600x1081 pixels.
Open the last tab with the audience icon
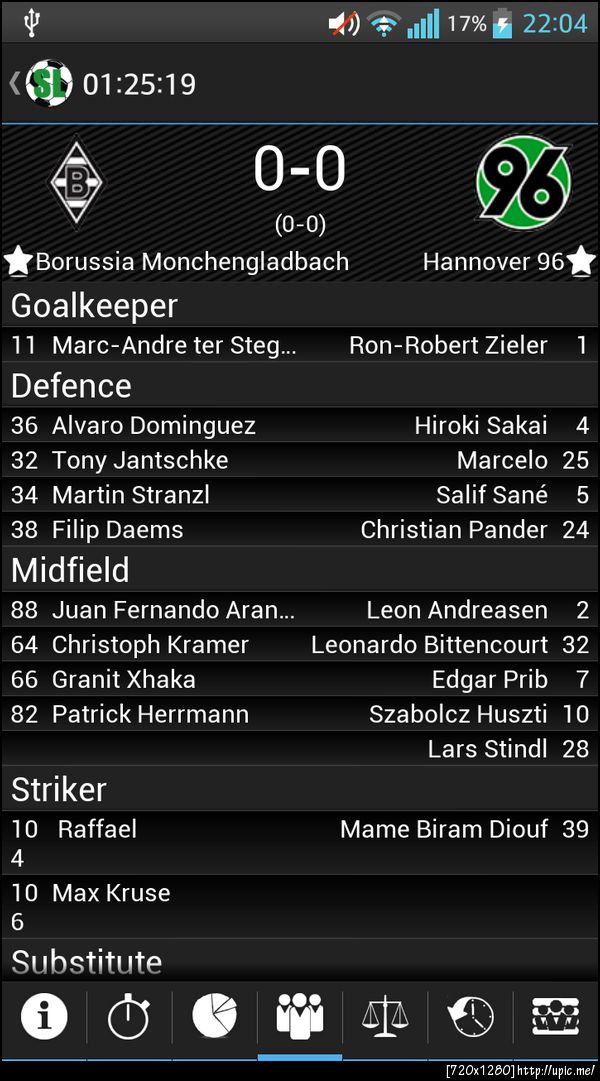tap(556, 1018)
